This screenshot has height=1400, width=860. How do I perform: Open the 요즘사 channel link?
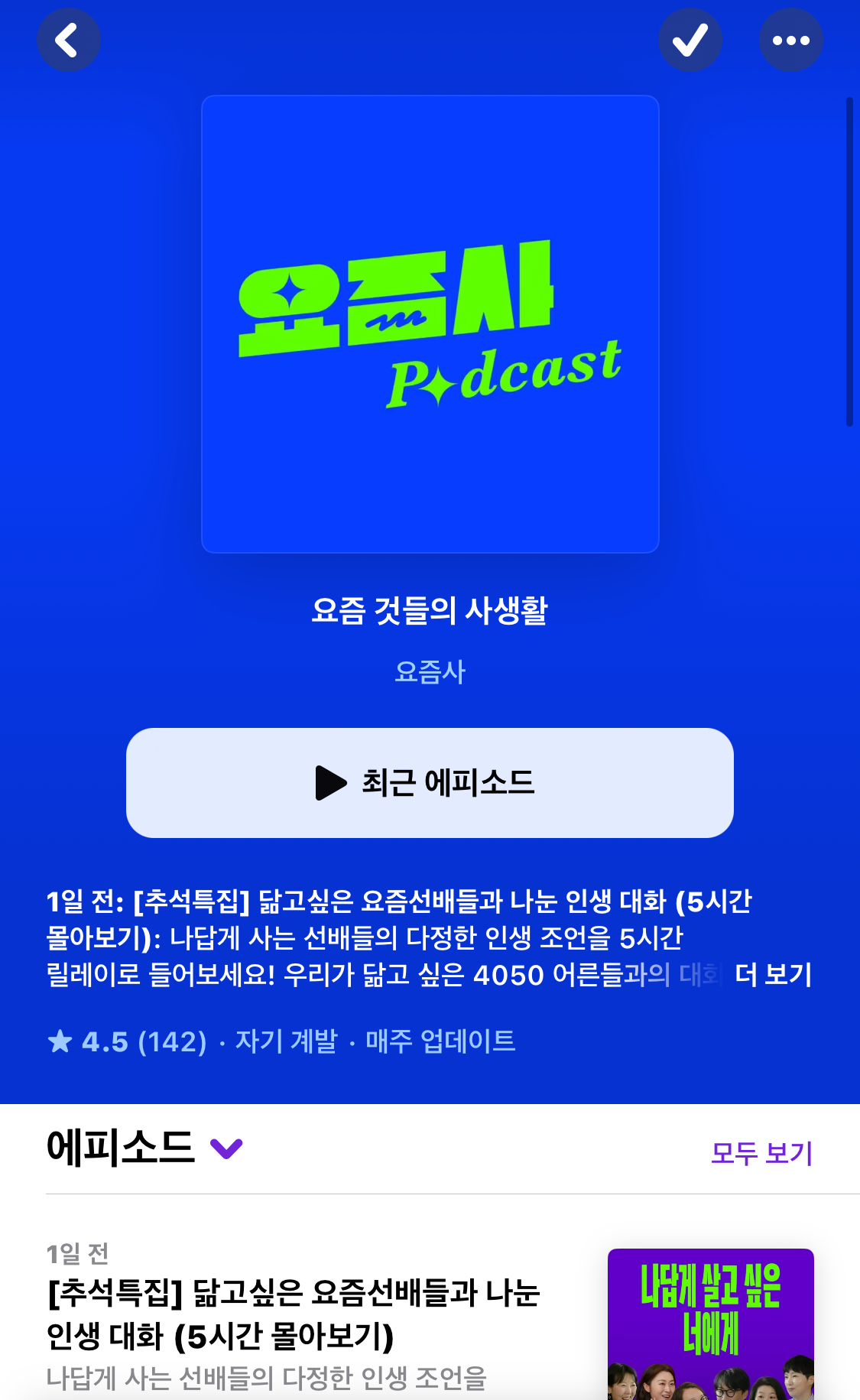click(x=430, y=672)
